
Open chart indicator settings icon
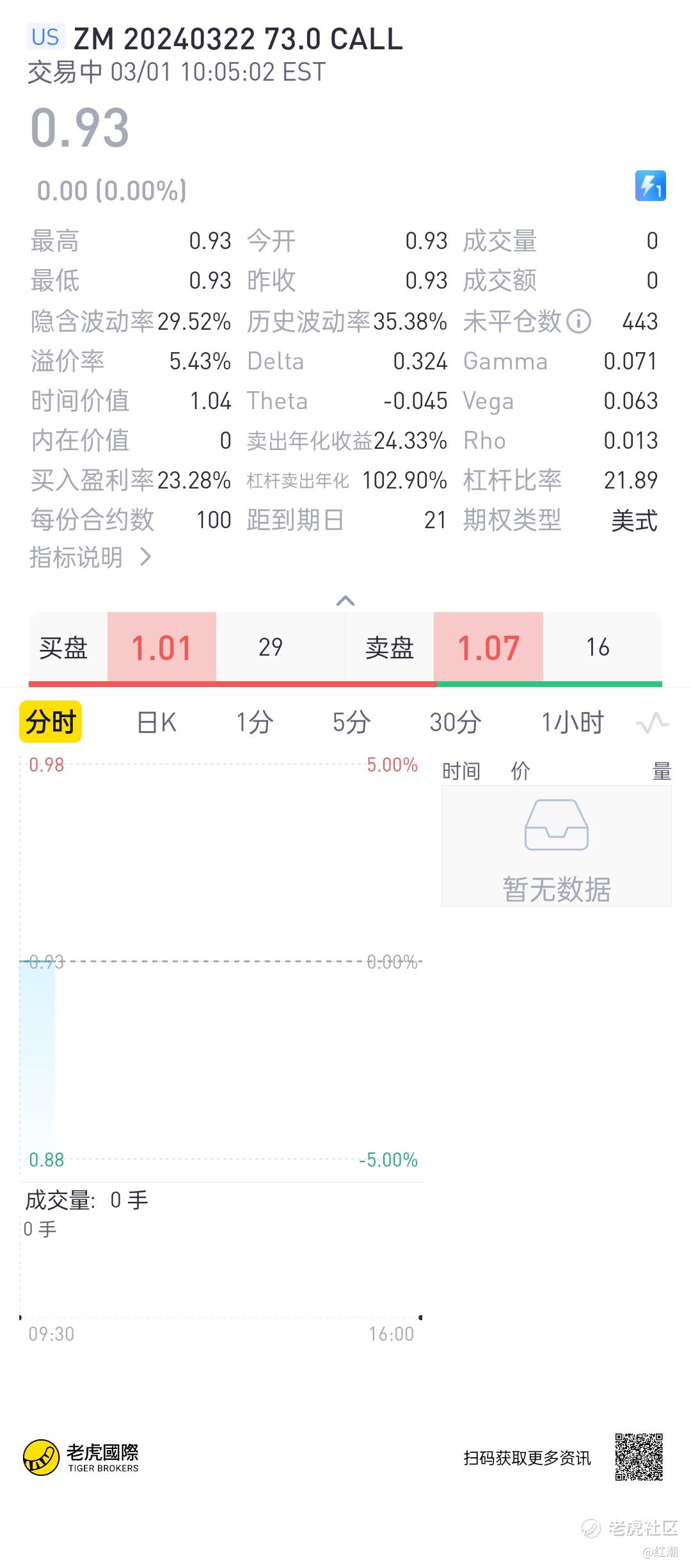point(653,723)
